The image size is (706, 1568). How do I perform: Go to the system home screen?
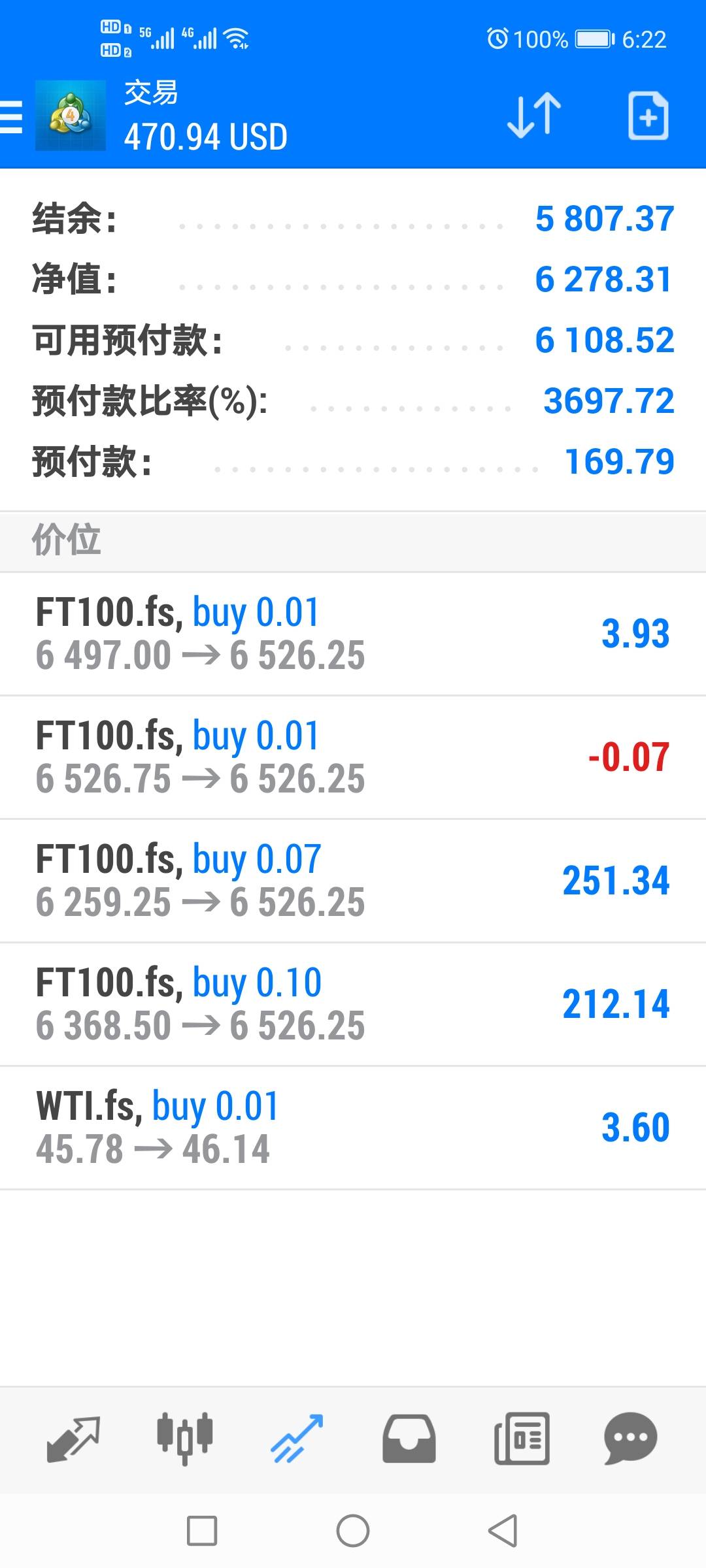click(353, 1531)
